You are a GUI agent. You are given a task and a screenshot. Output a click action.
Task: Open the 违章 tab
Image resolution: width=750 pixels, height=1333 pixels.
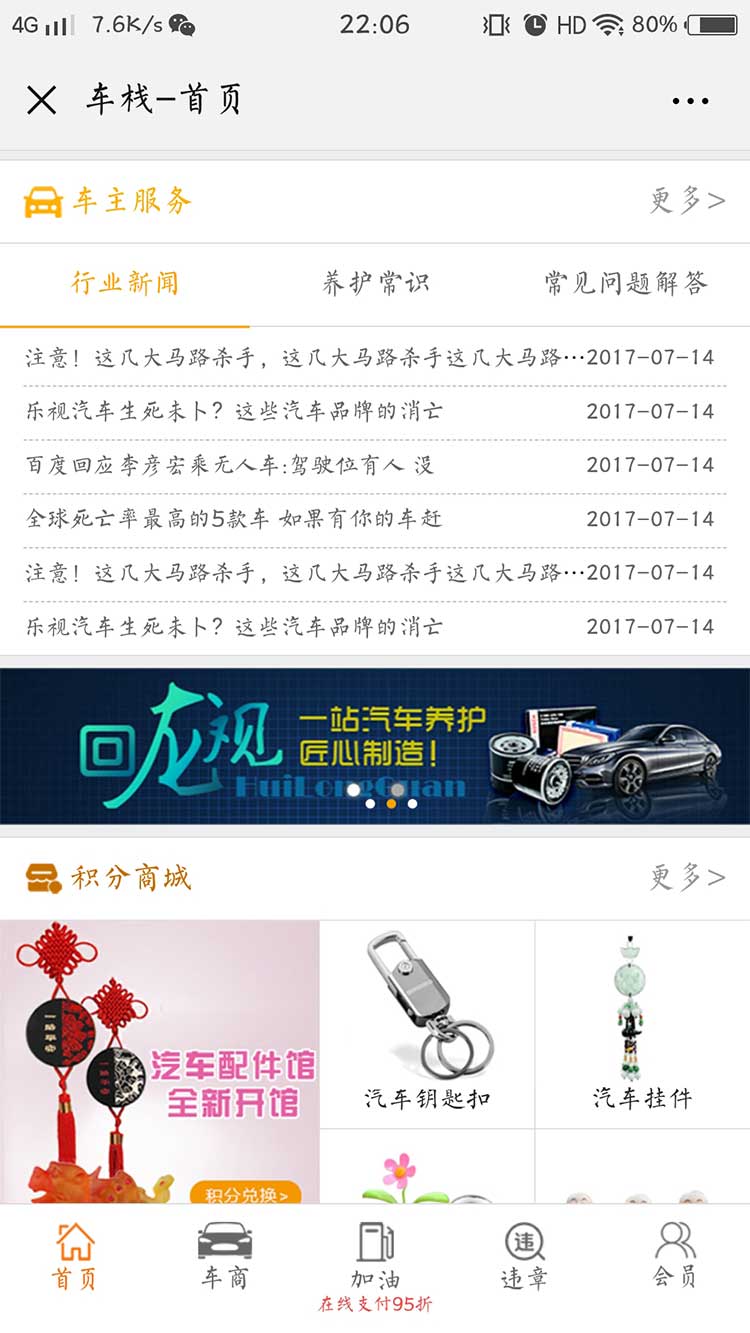[524, 1258]
